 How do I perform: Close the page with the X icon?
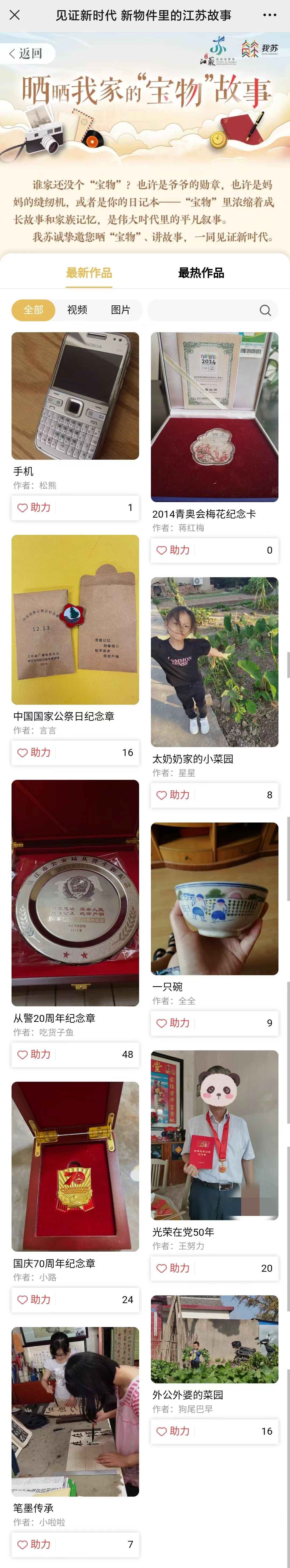pyautogui.click(x=15, y=15)
